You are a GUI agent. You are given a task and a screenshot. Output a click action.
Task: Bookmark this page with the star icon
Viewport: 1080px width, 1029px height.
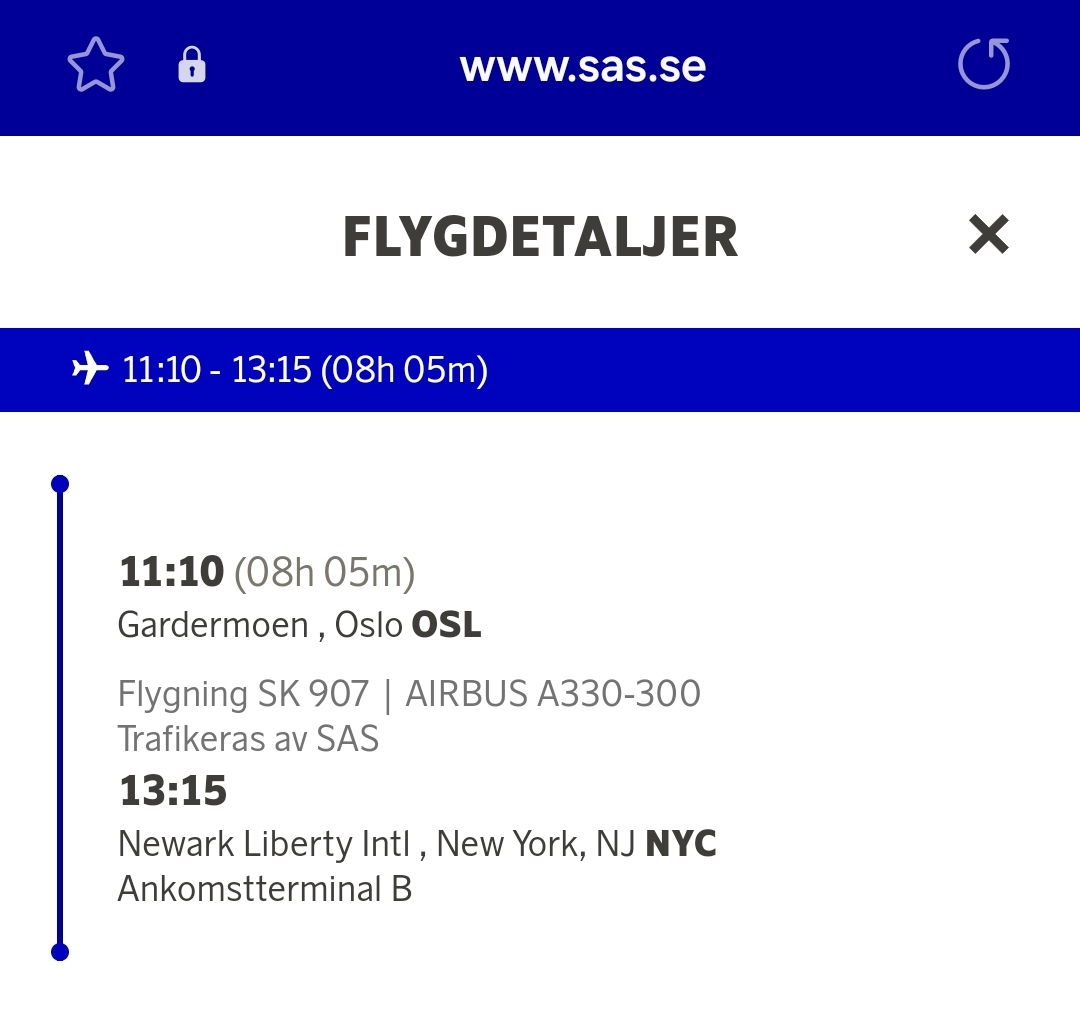coord(96,67)
